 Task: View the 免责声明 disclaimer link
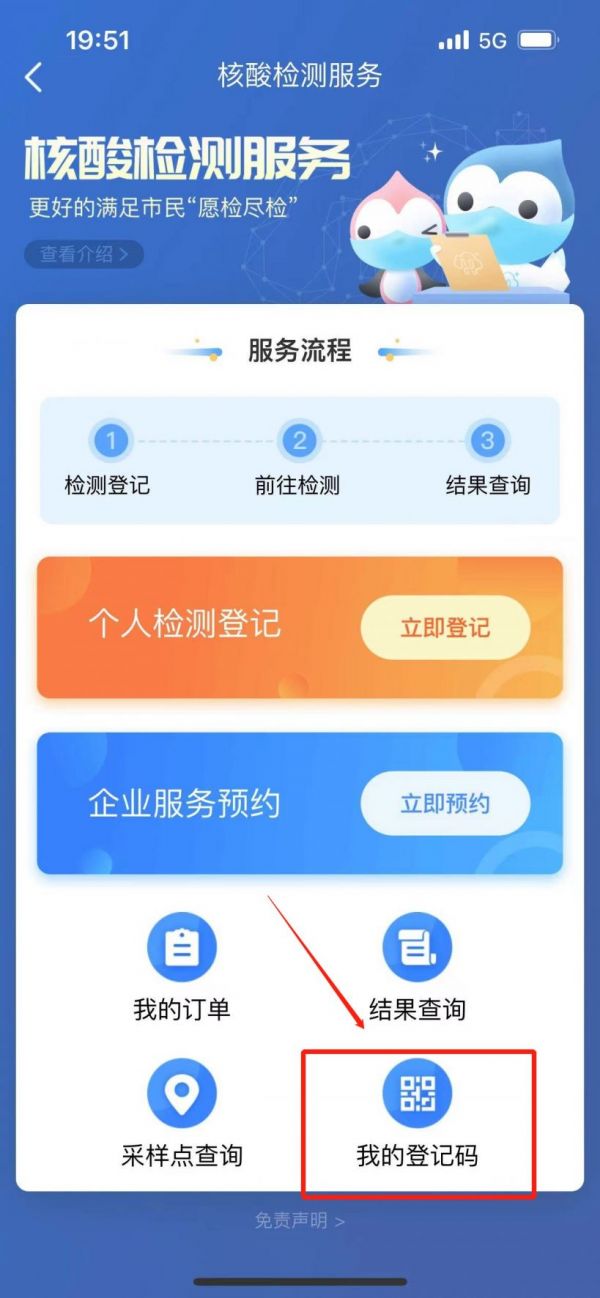(x=299, y=1220)
